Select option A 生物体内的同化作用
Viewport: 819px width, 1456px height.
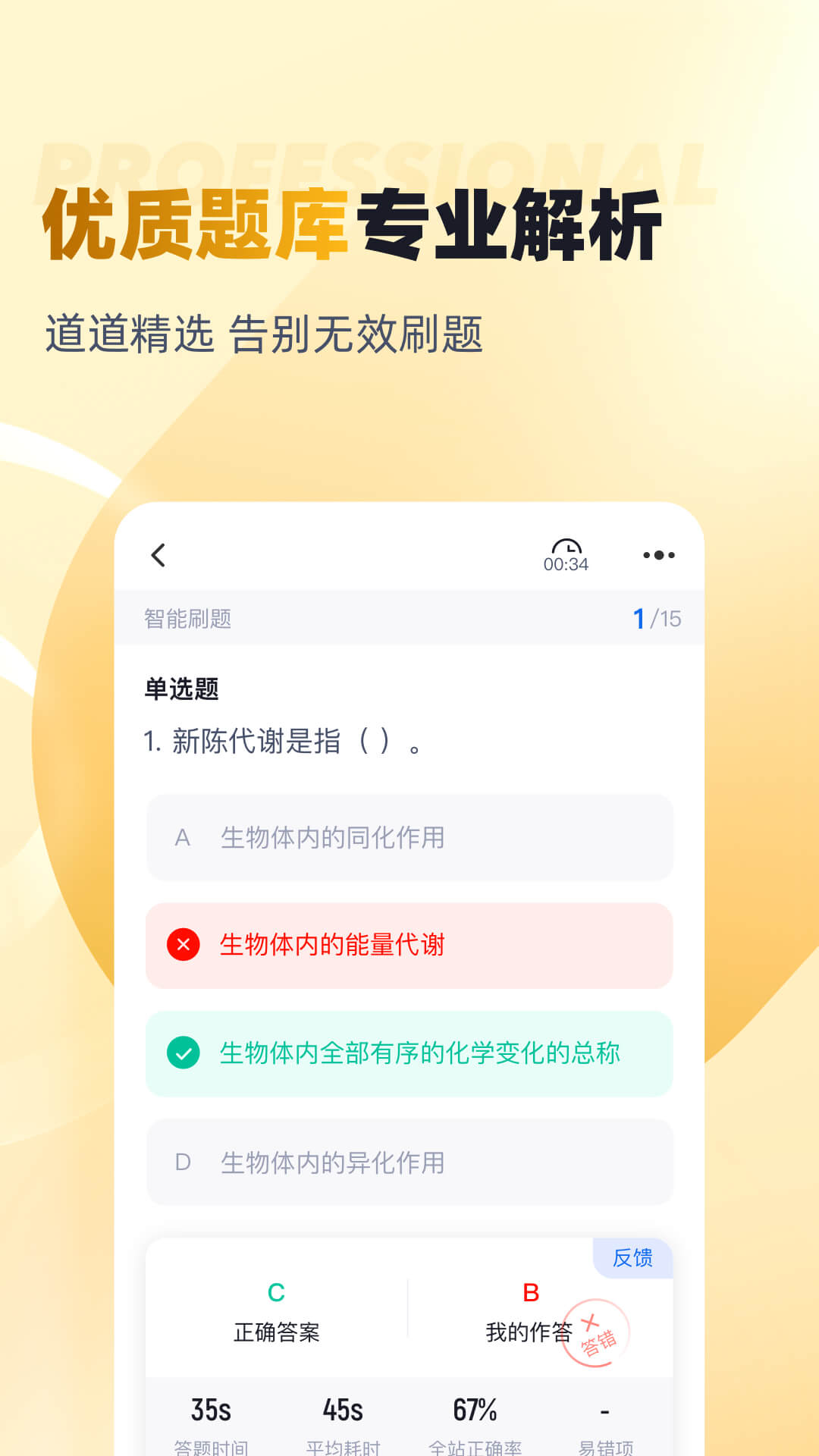click(409, 838)
